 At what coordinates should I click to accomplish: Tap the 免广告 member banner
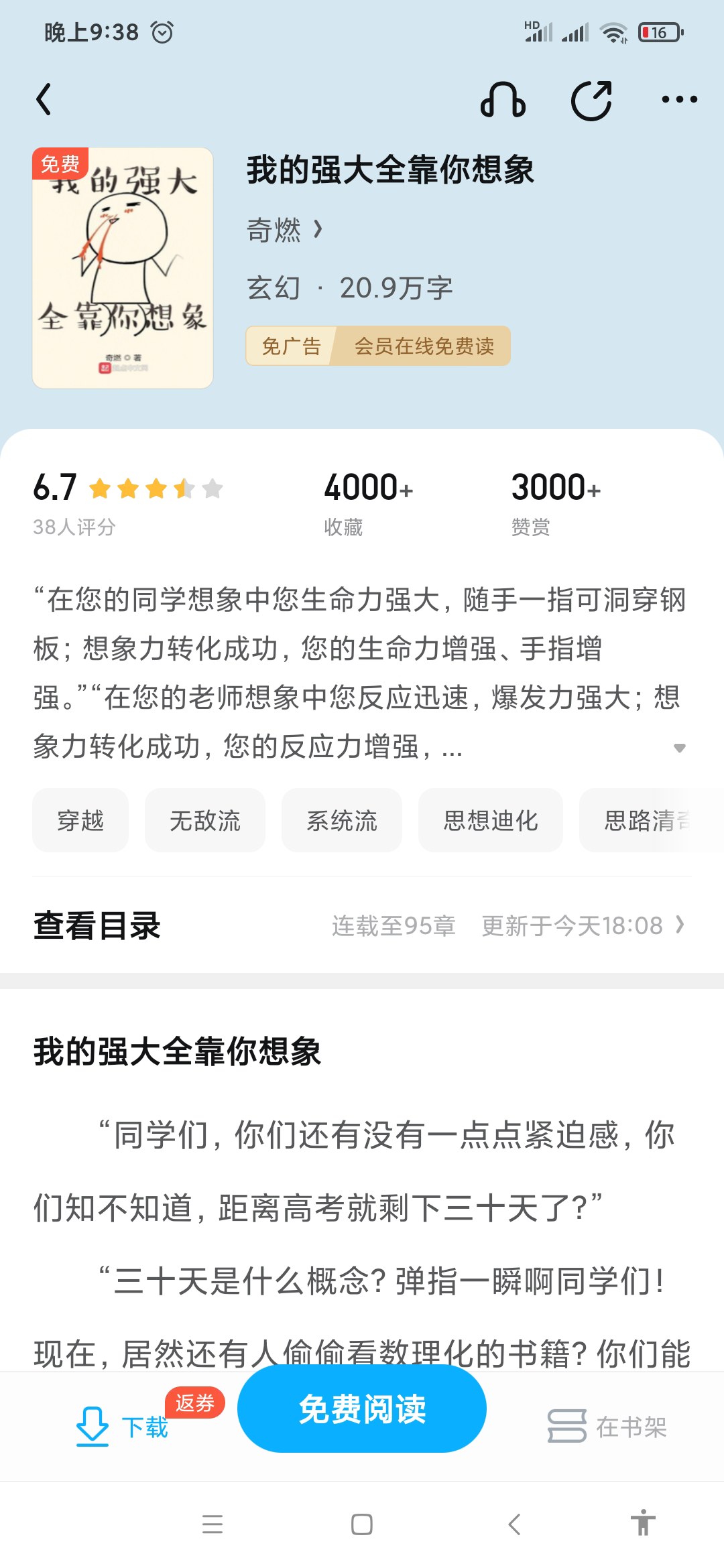coord(378,346)
